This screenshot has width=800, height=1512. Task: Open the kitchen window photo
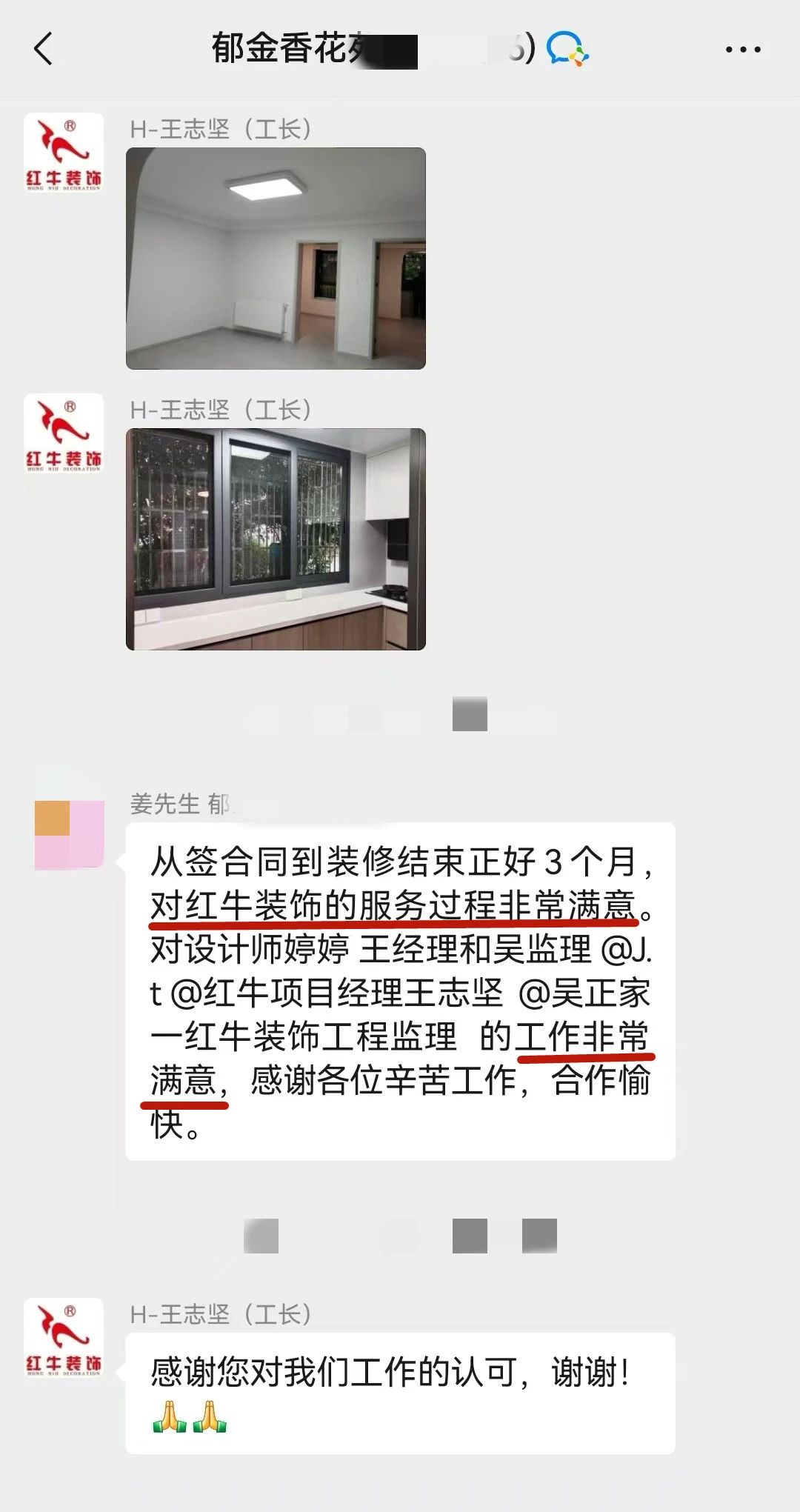click(276, 539)
